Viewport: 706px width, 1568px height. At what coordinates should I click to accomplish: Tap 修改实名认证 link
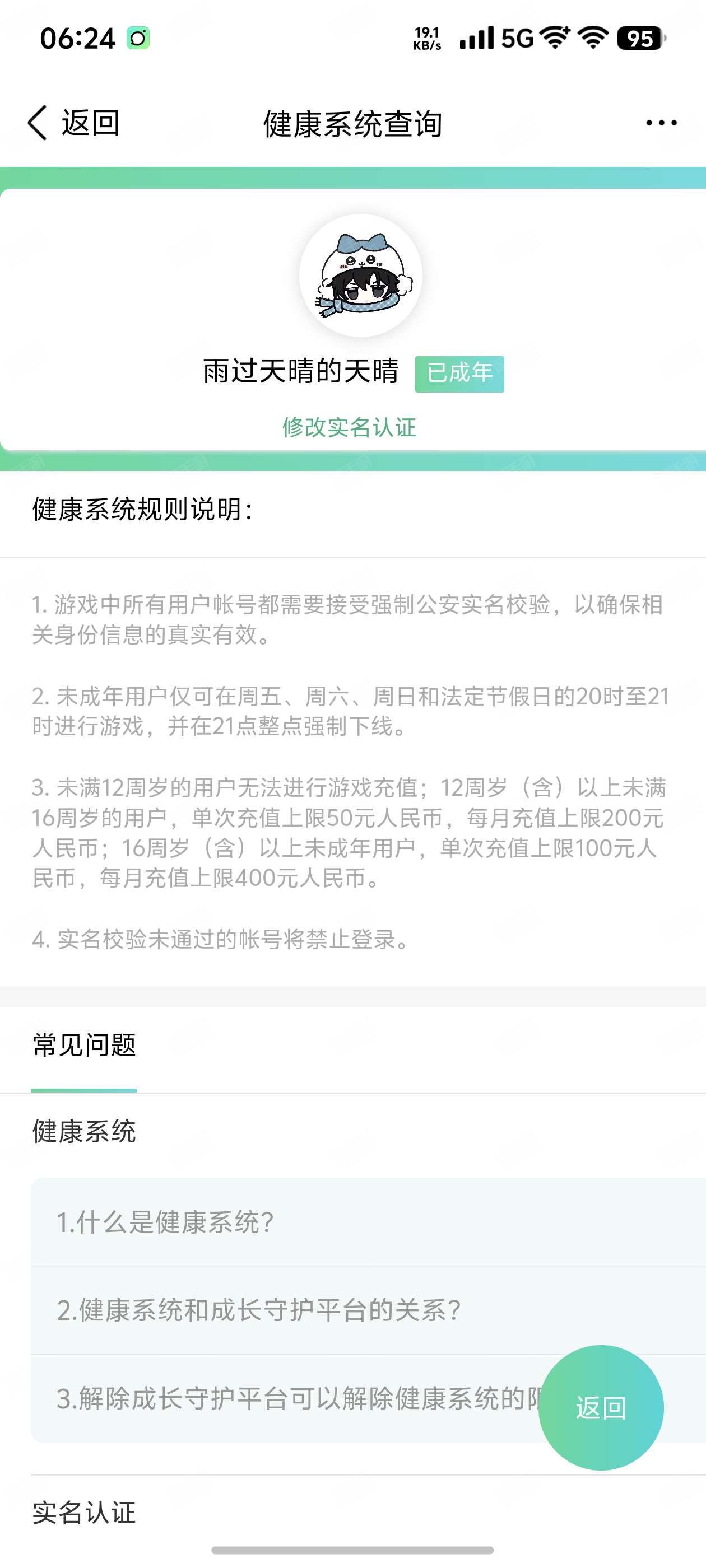click(349, 427)
